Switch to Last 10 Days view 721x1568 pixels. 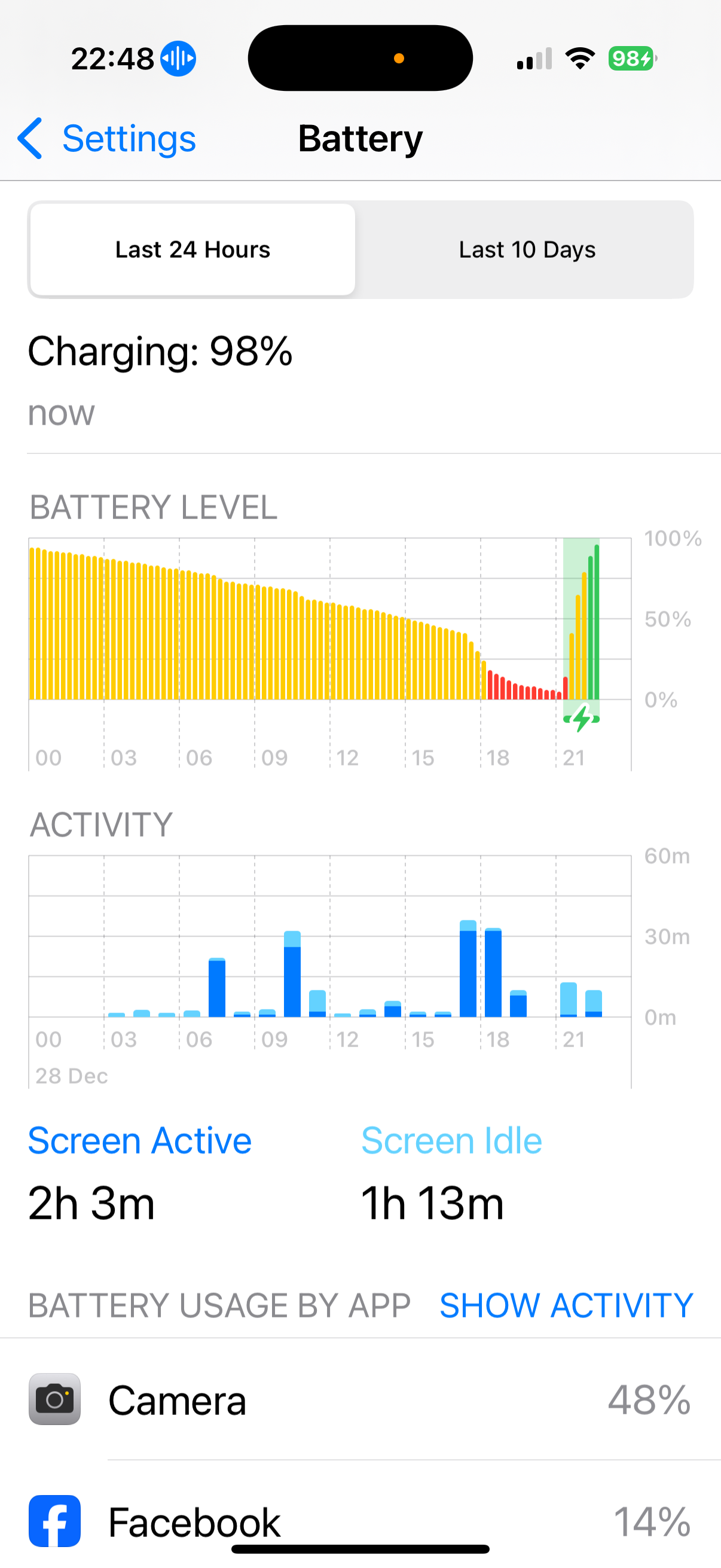click(x=526, y=249)
